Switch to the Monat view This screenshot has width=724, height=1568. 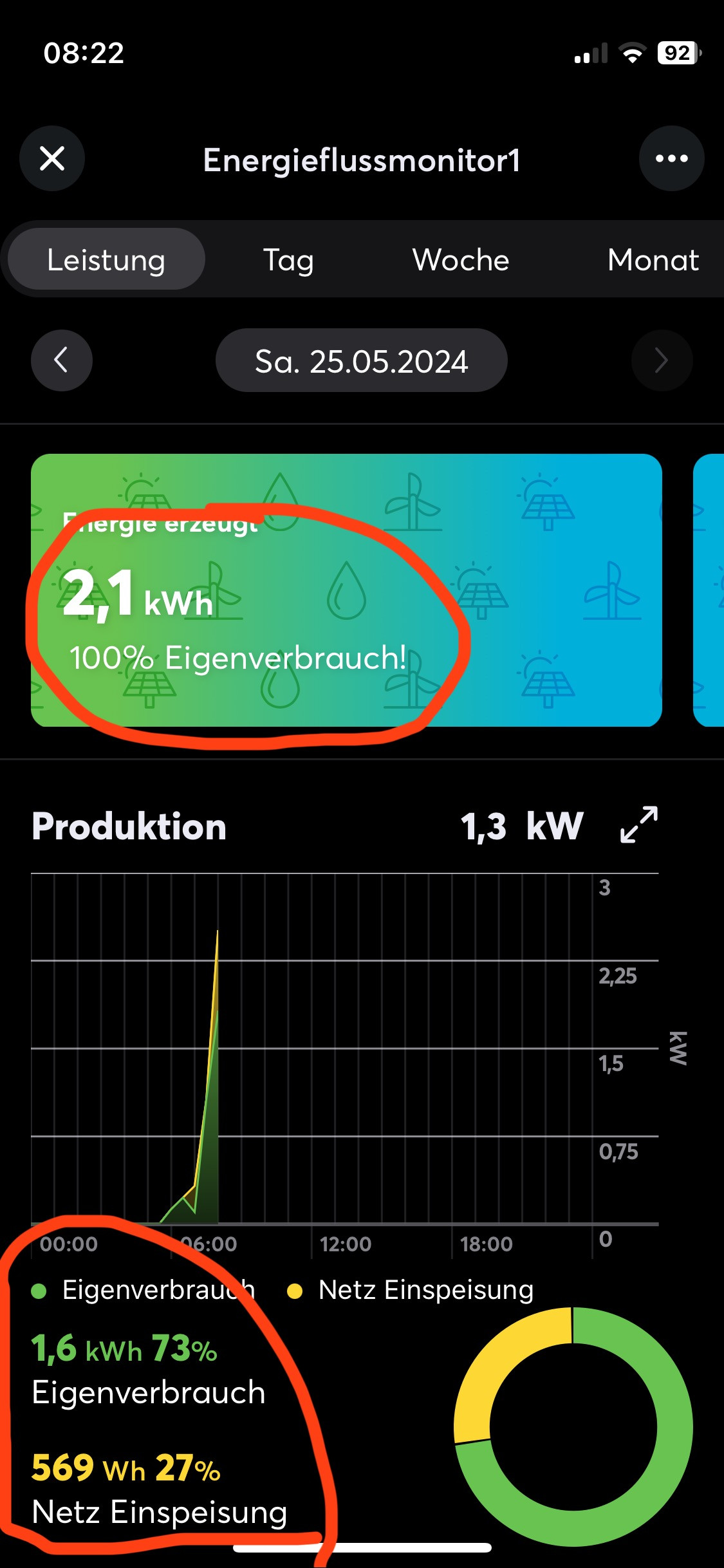click(653, 260)
